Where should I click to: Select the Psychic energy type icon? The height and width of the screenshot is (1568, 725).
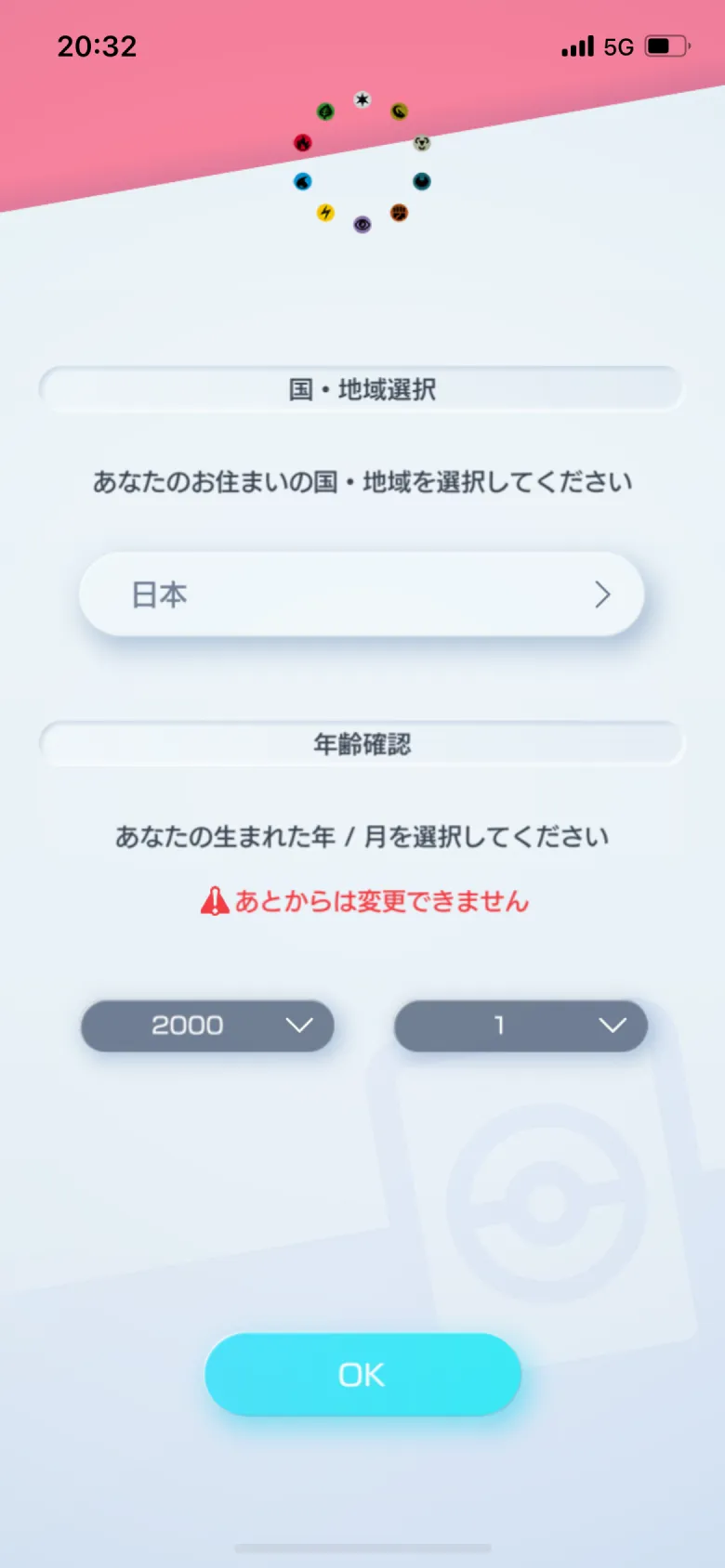(362, 224)
